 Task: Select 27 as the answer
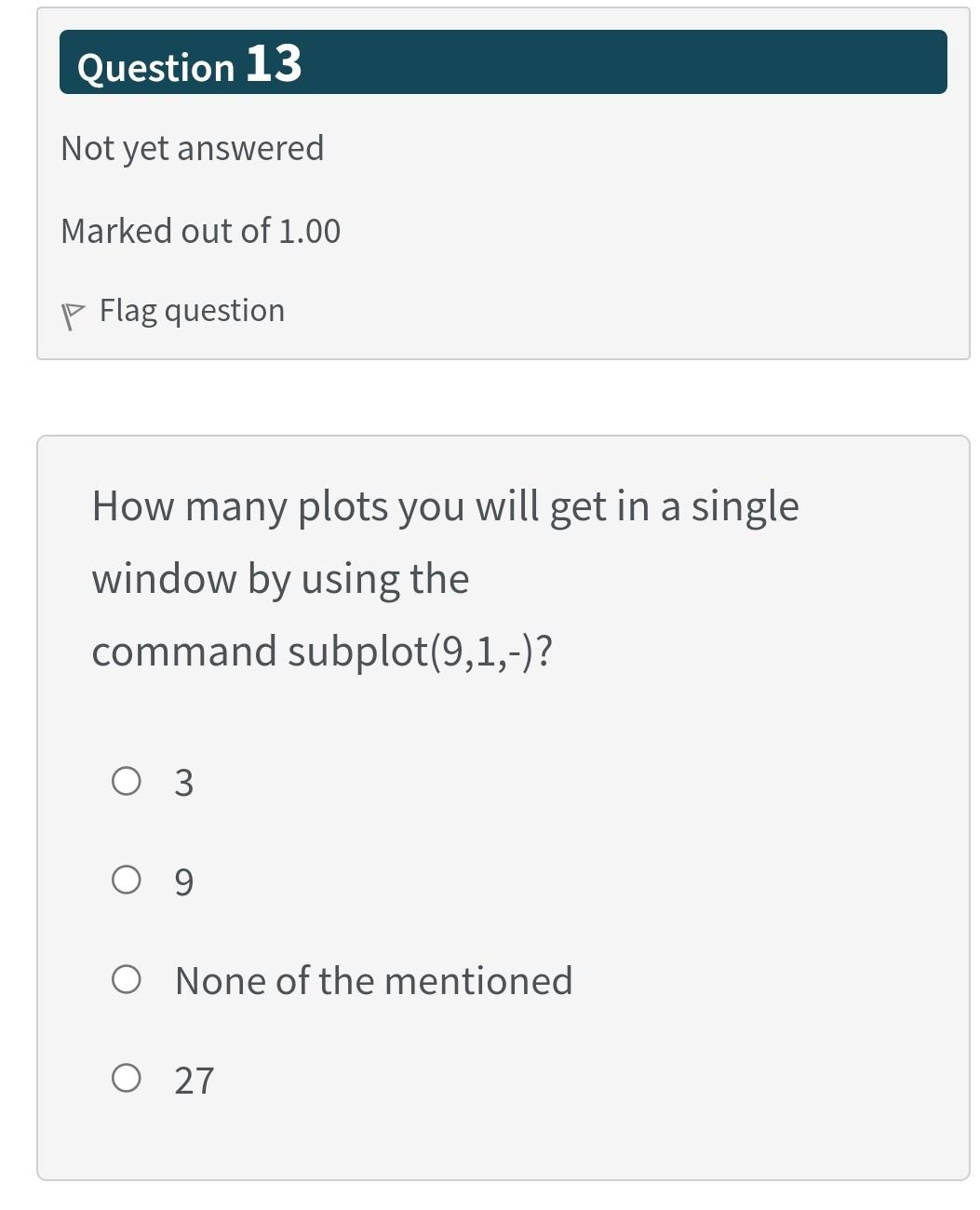[127, 1079]
